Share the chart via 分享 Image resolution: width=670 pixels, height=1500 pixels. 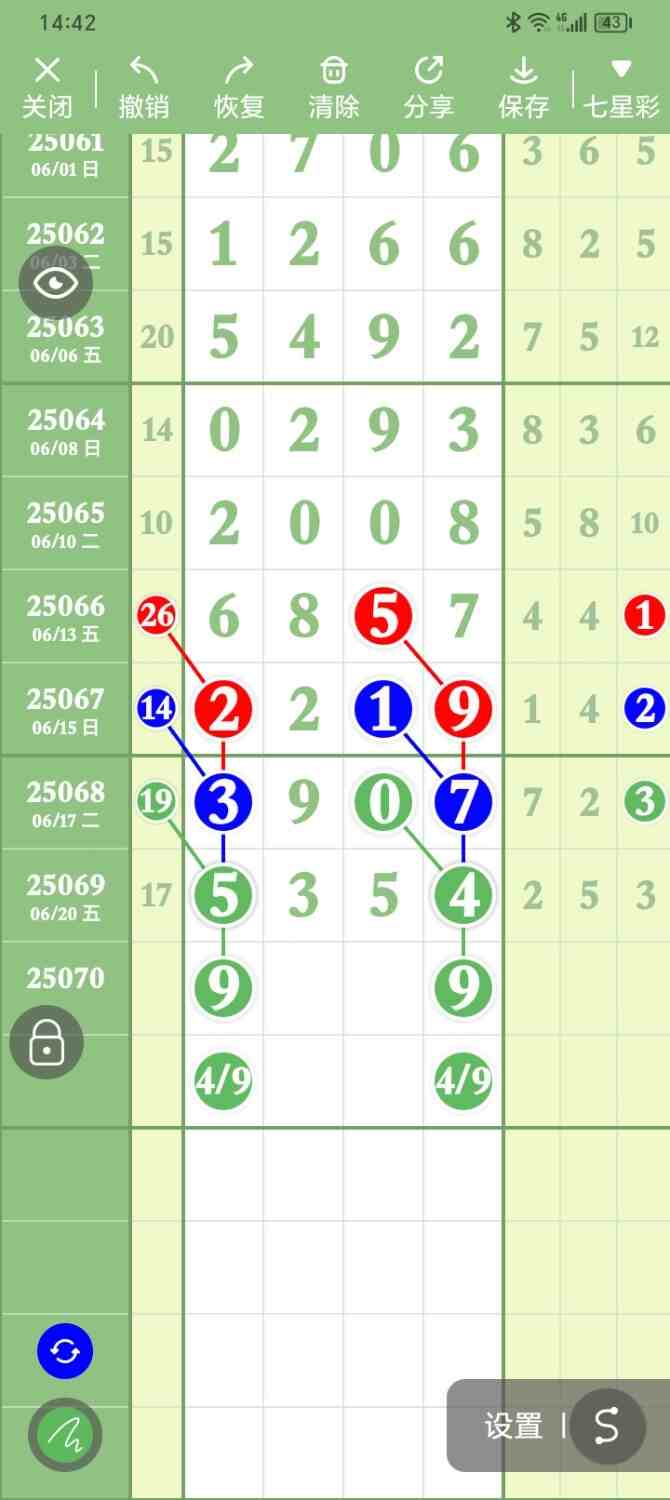coord(429,87)
